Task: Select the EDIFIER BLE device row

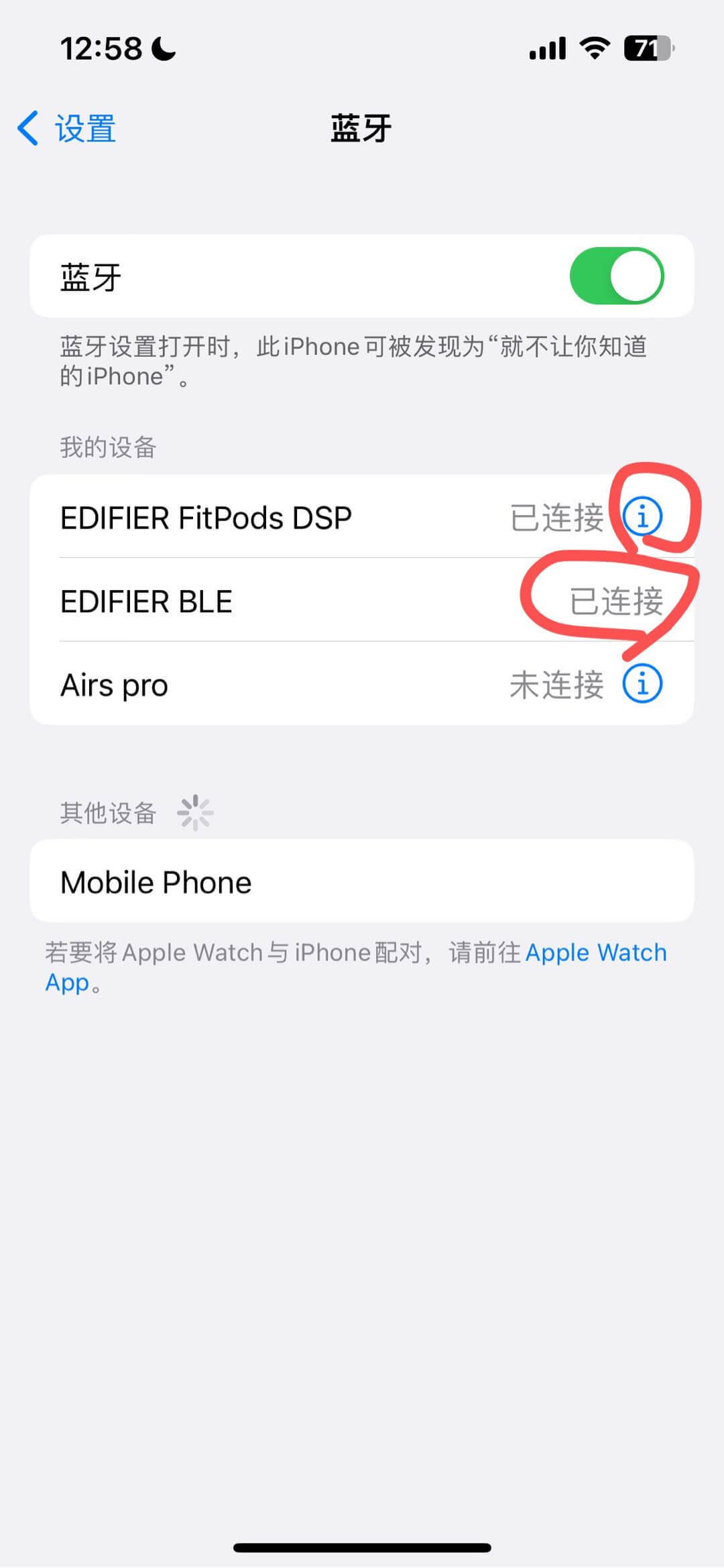Action: pos(362,600)
